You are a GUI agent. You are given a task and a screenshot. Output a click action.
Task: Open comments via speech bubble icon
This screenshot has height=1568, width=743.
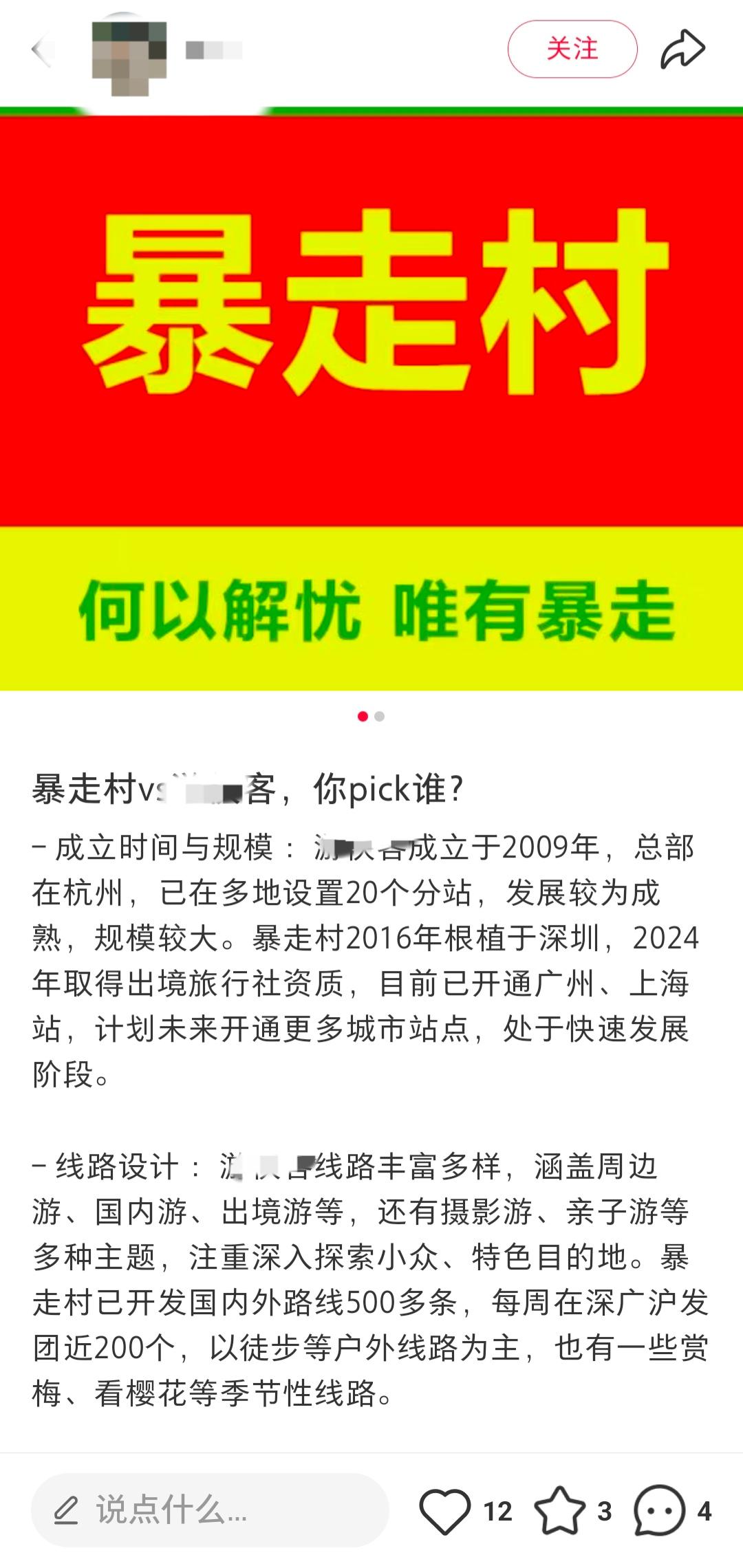660,1510
